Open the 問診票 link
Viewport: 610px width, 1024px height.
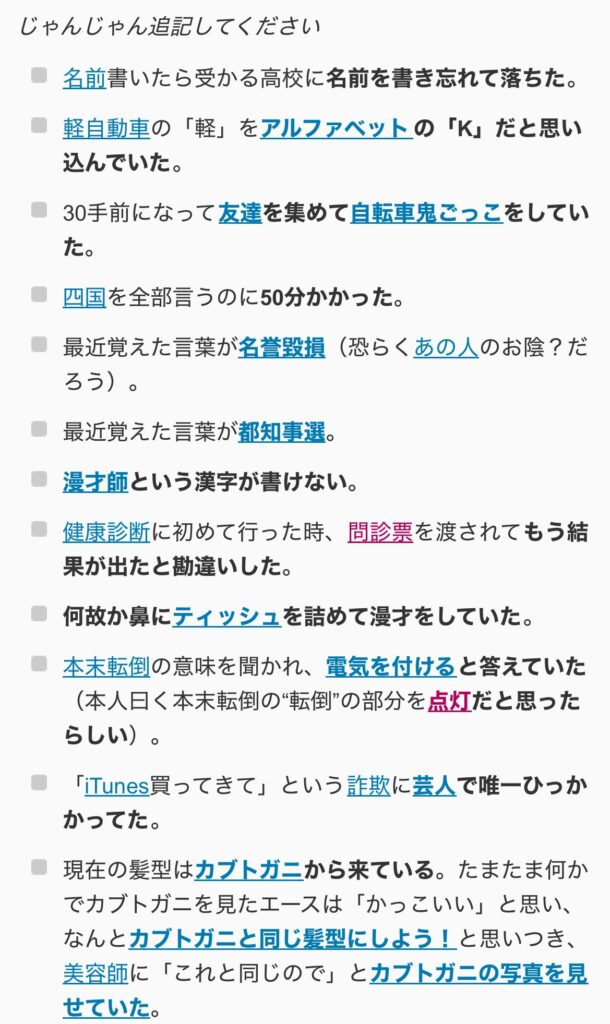coord(380,532)
